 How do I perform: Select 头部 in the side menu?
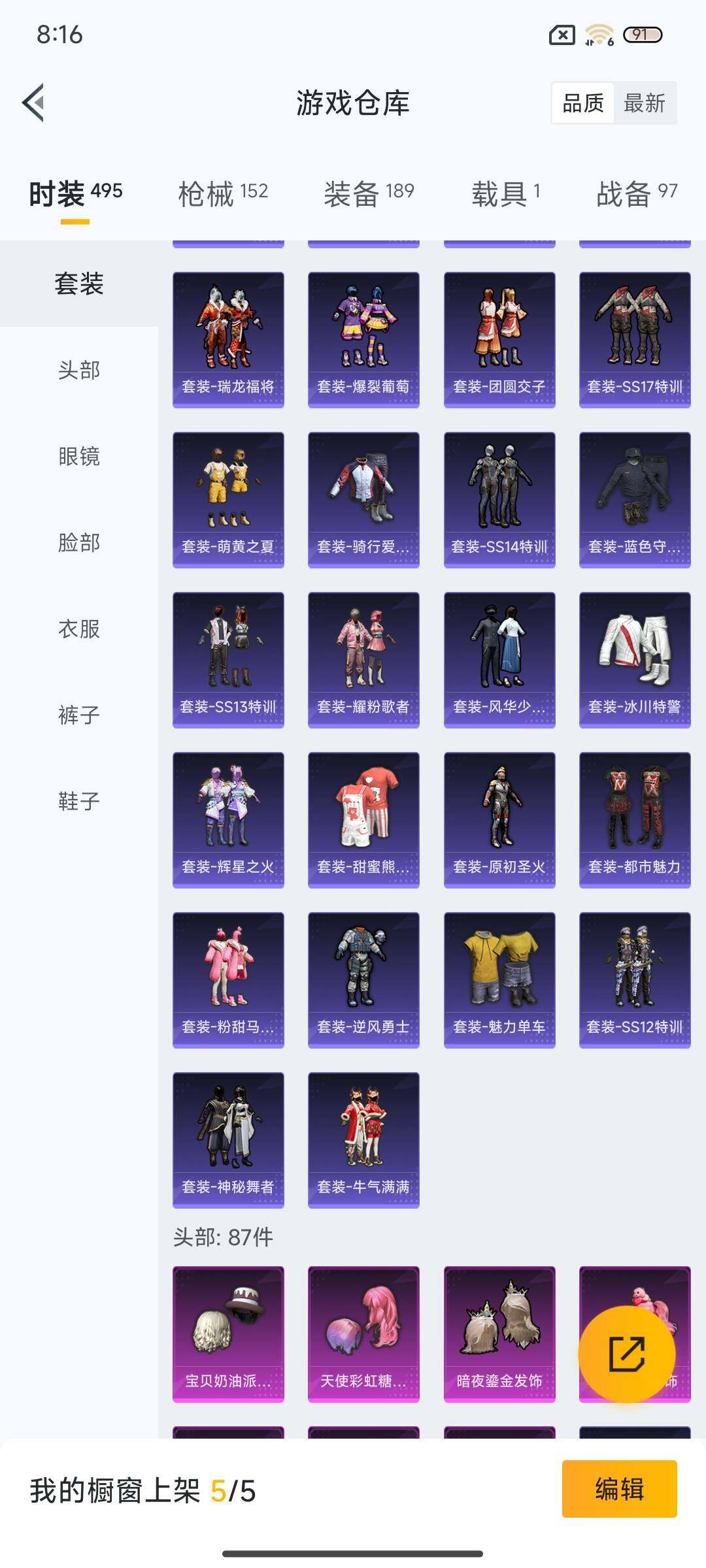click(x=79, y=370)
